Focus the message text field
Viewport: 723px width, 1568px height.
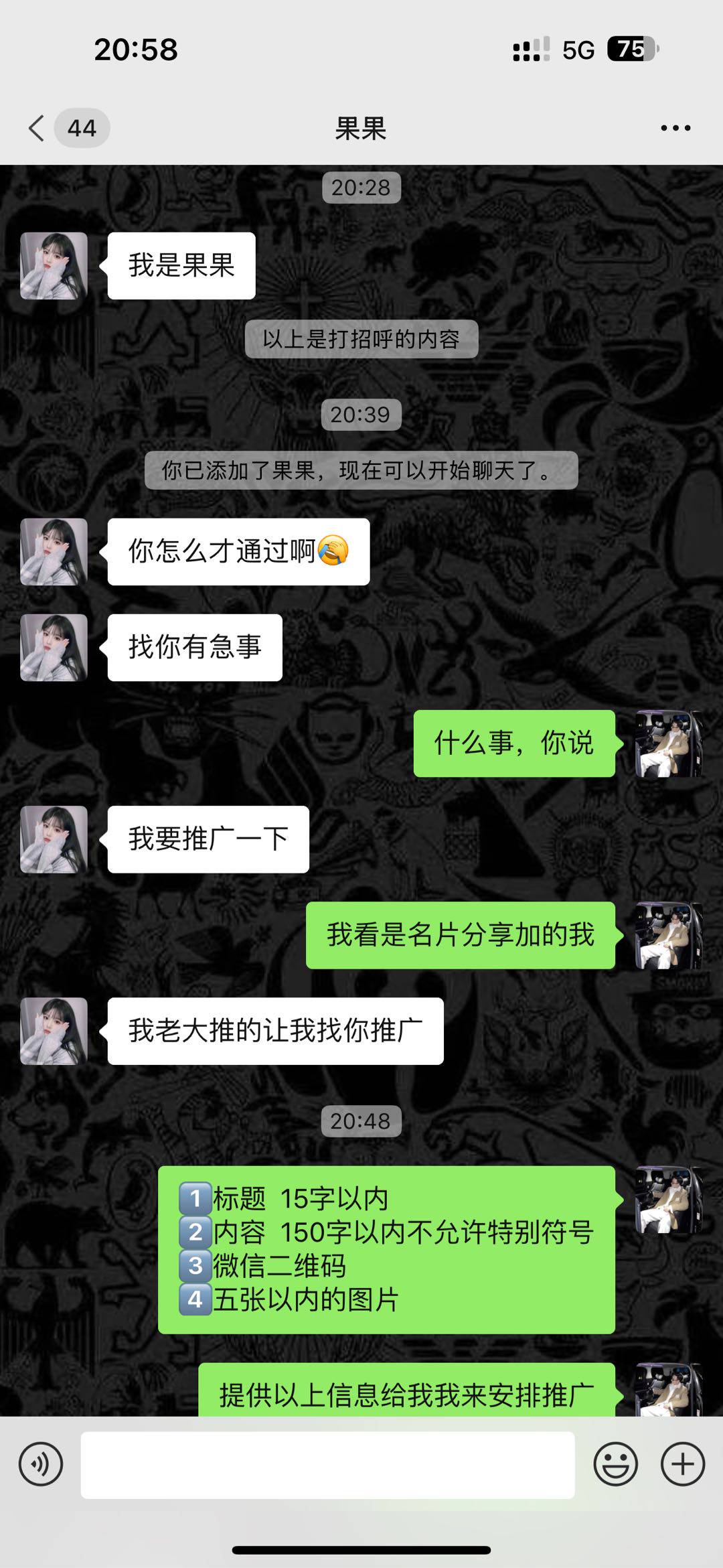[x=327, y=1464]
